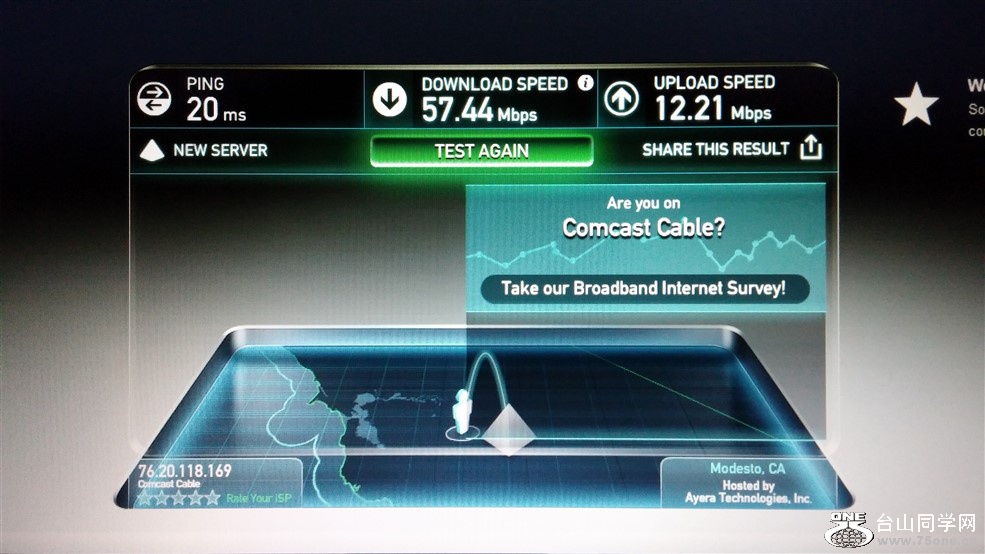Choose a new server
The width and height of the screenshot is (985, 554).
click(204, 150)
